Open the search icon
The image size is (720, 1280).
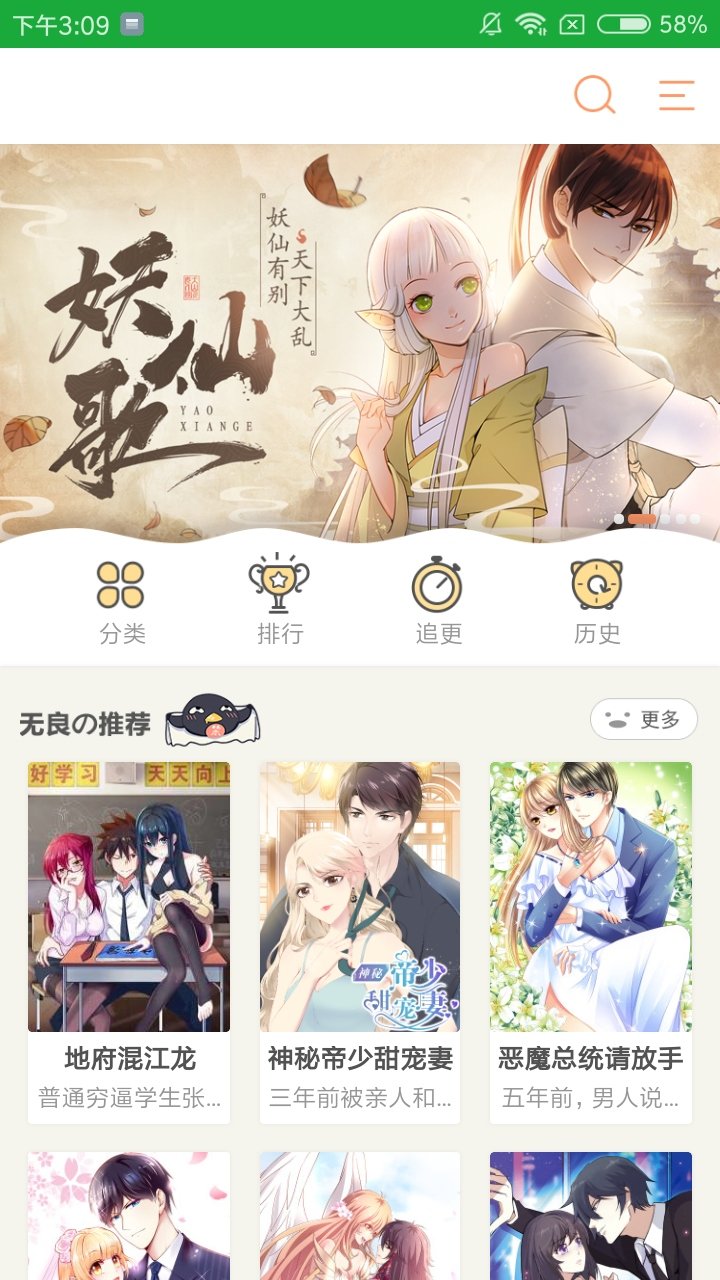pos(594,96)
